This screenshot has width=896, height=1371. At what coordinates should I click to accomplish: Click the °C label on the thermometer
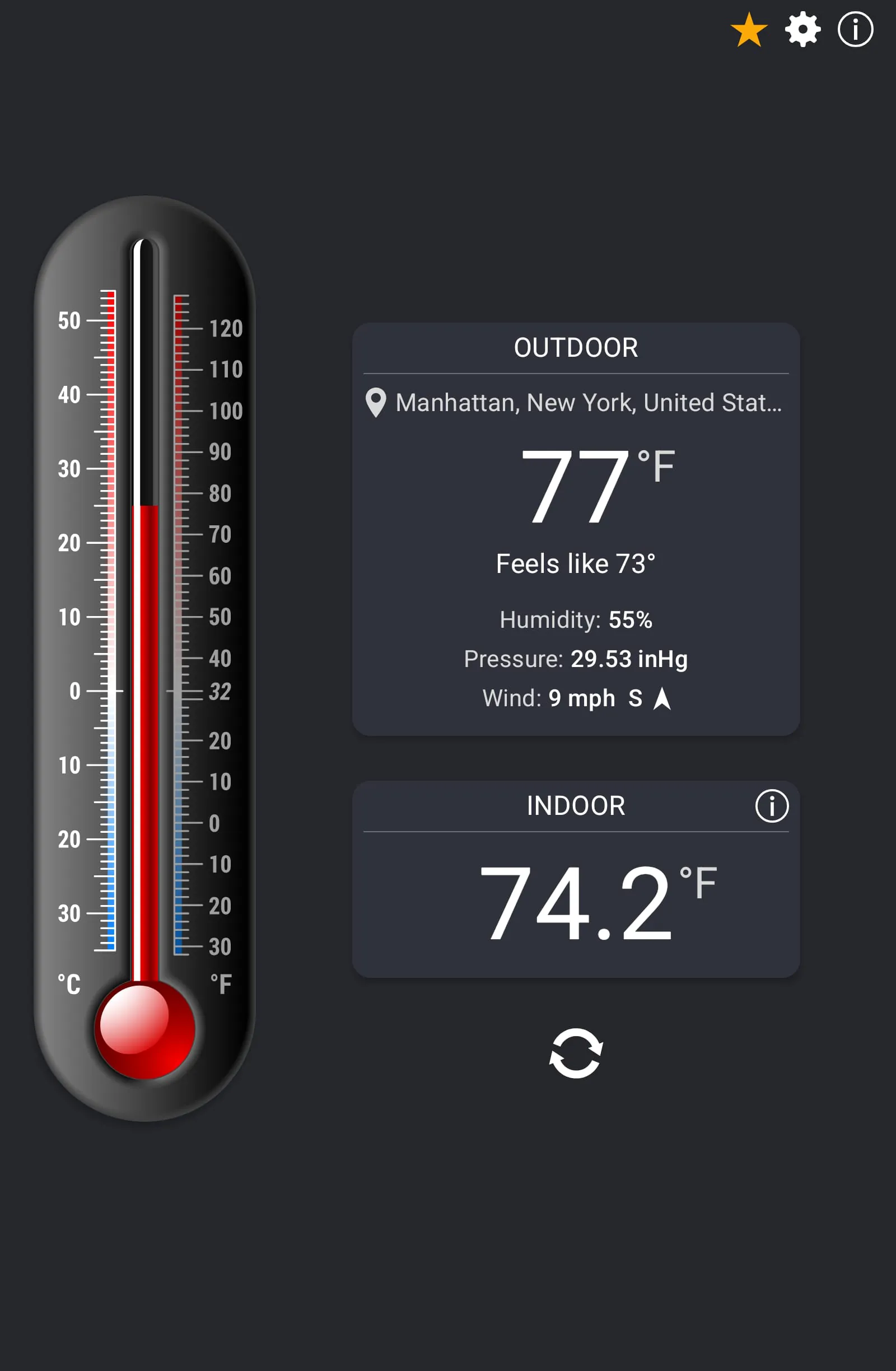[68, 984]
